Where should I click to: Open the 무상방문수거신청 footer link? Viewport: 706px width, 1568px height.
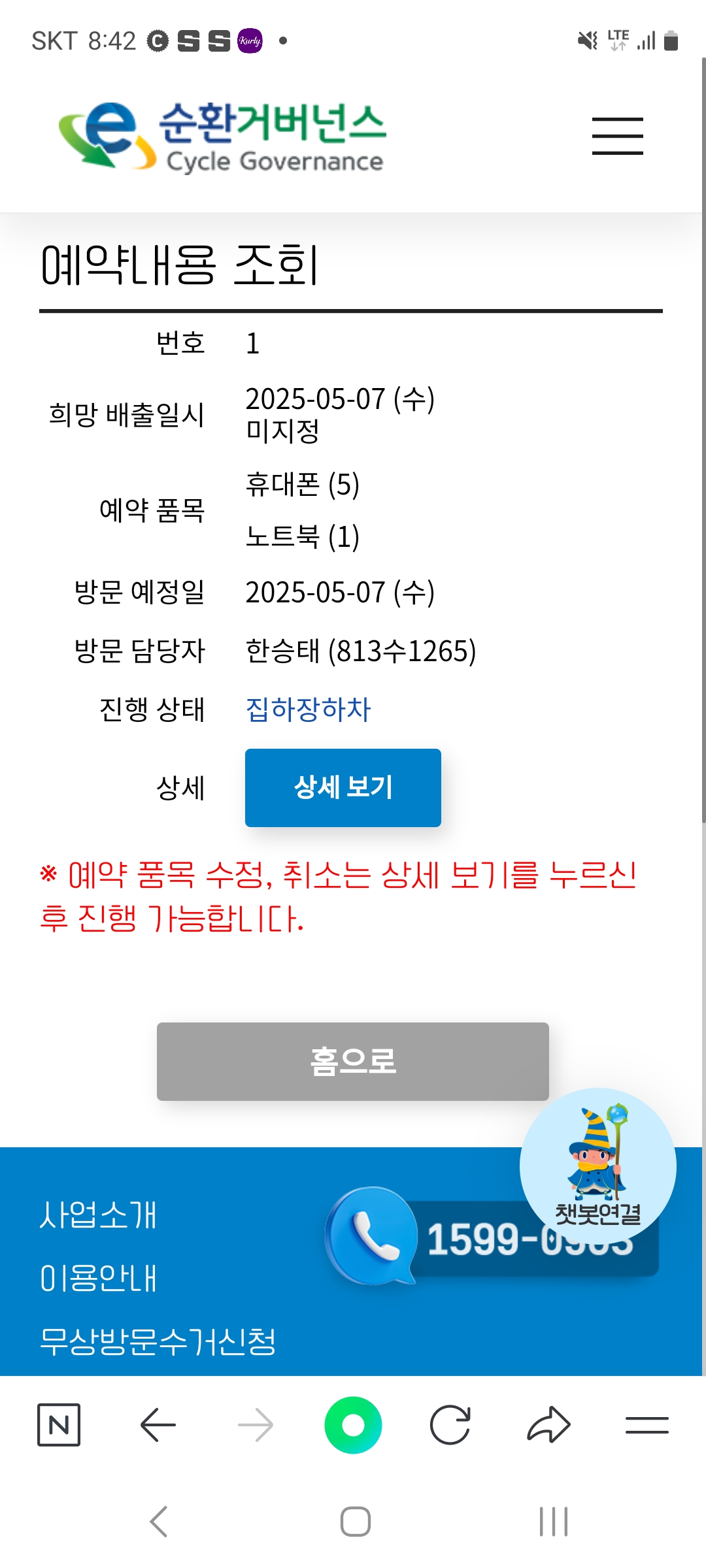tap(158, 1341)
